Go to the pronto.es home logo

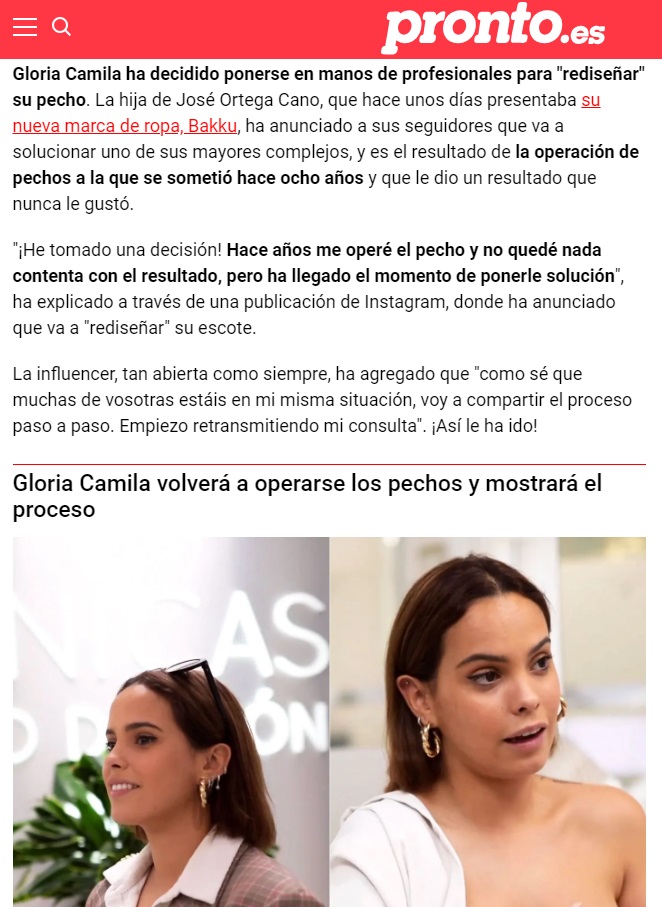pos(493,27)
